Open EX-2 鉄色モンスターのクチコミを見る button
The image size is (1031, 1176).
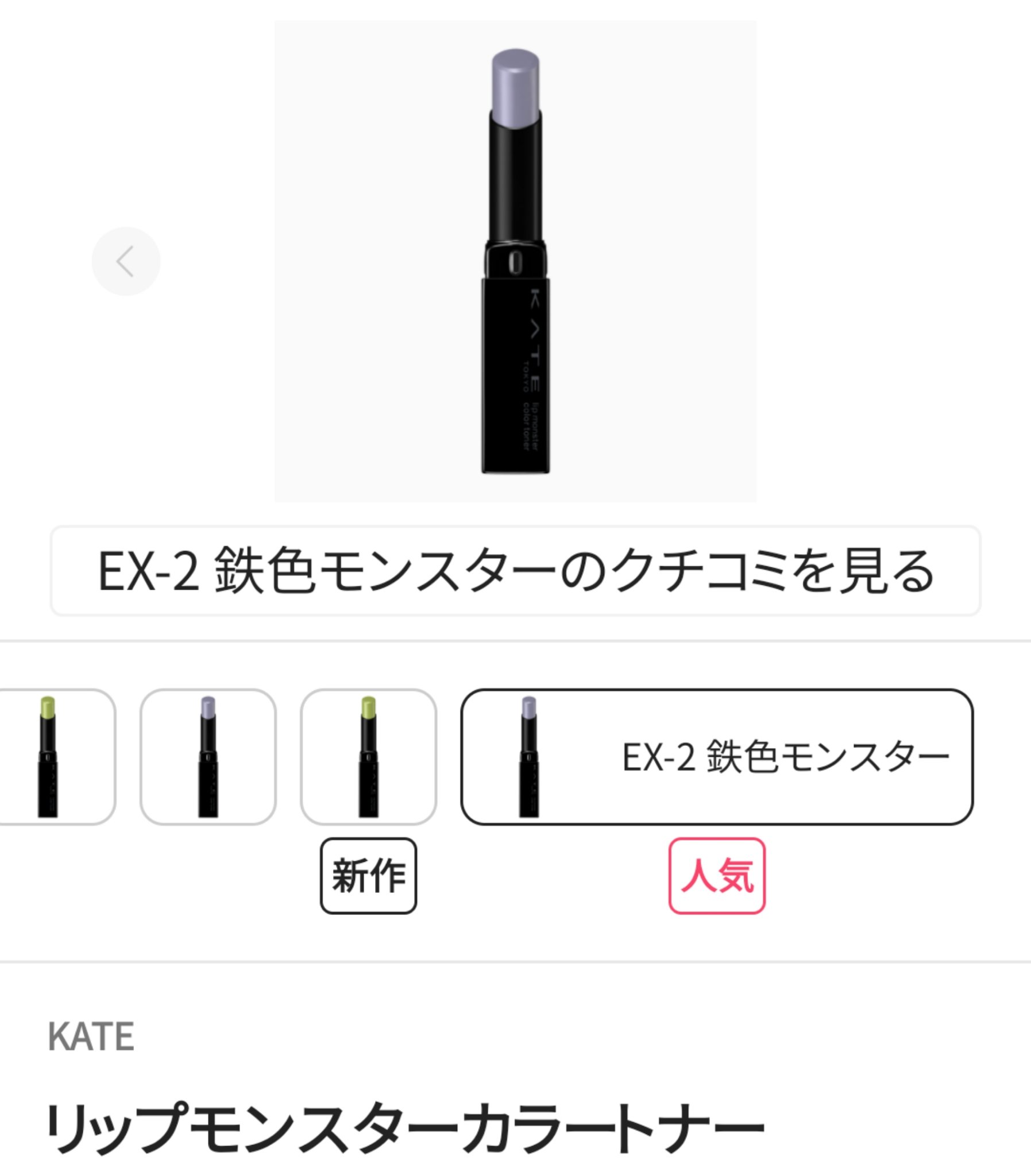pyautogui.click(x=516, y=570)
